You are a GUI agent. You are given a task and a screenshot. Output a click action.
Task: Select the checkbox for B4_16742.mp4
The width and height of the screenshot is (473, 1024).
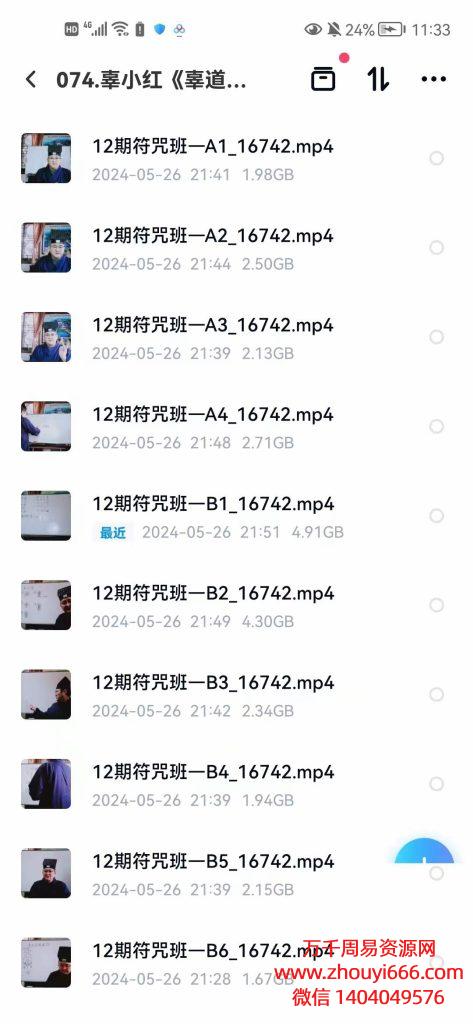pyautogui.click(x=436, y=784)
